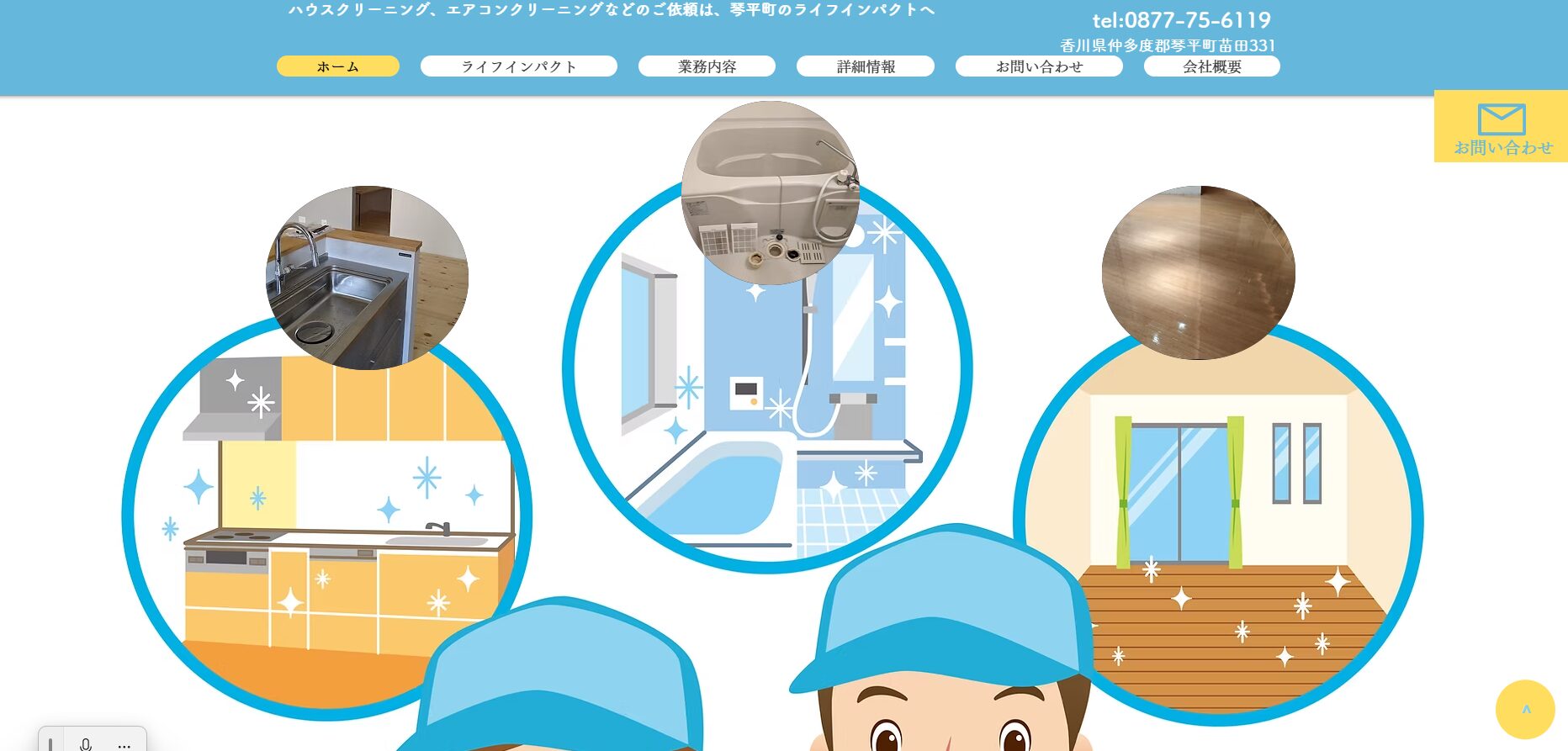This screenshot has width=1568, height=751.
Task: Open the 会社概要 page
Action: pyautogui.click(x=1211, y=66)
